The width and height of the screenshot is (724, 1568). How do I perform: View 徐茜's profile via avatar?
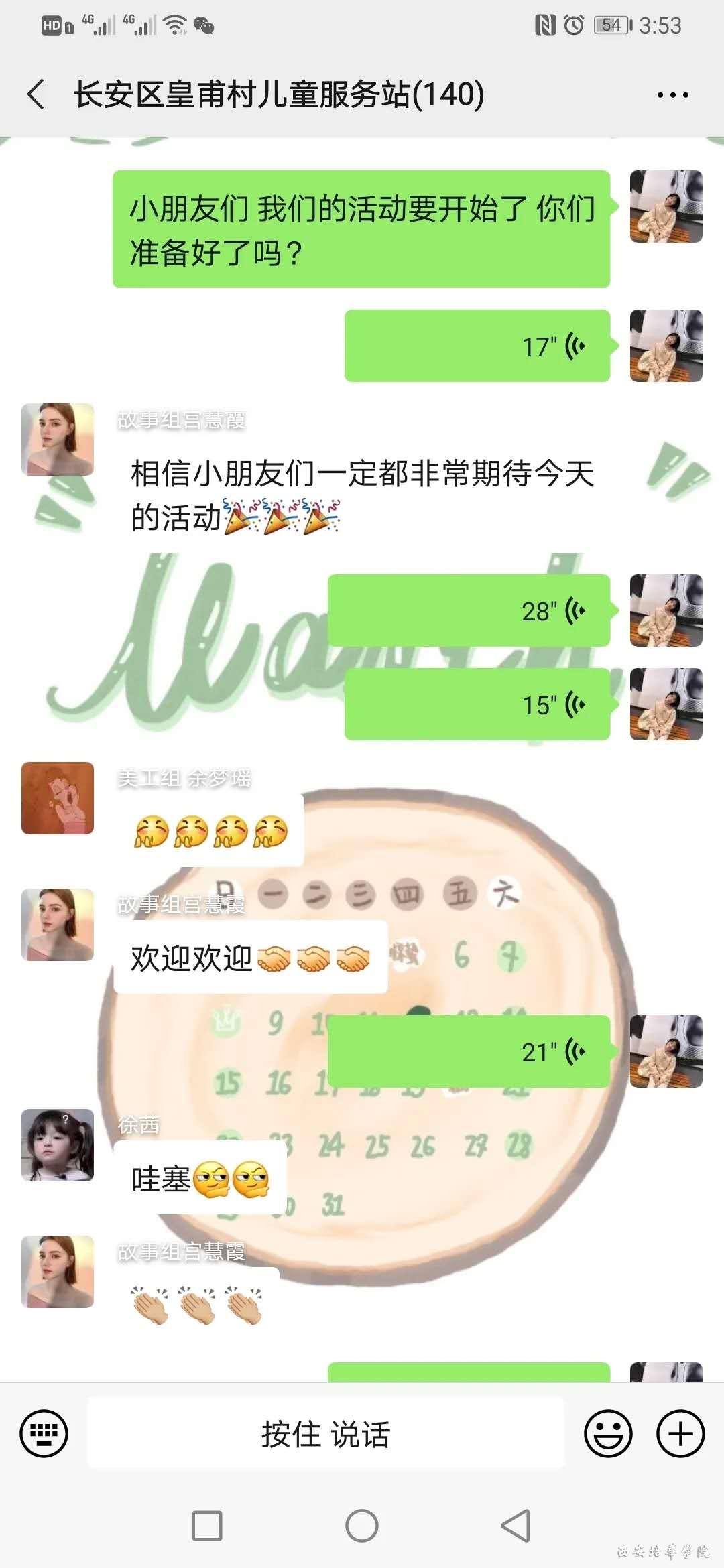(58, 1145)
